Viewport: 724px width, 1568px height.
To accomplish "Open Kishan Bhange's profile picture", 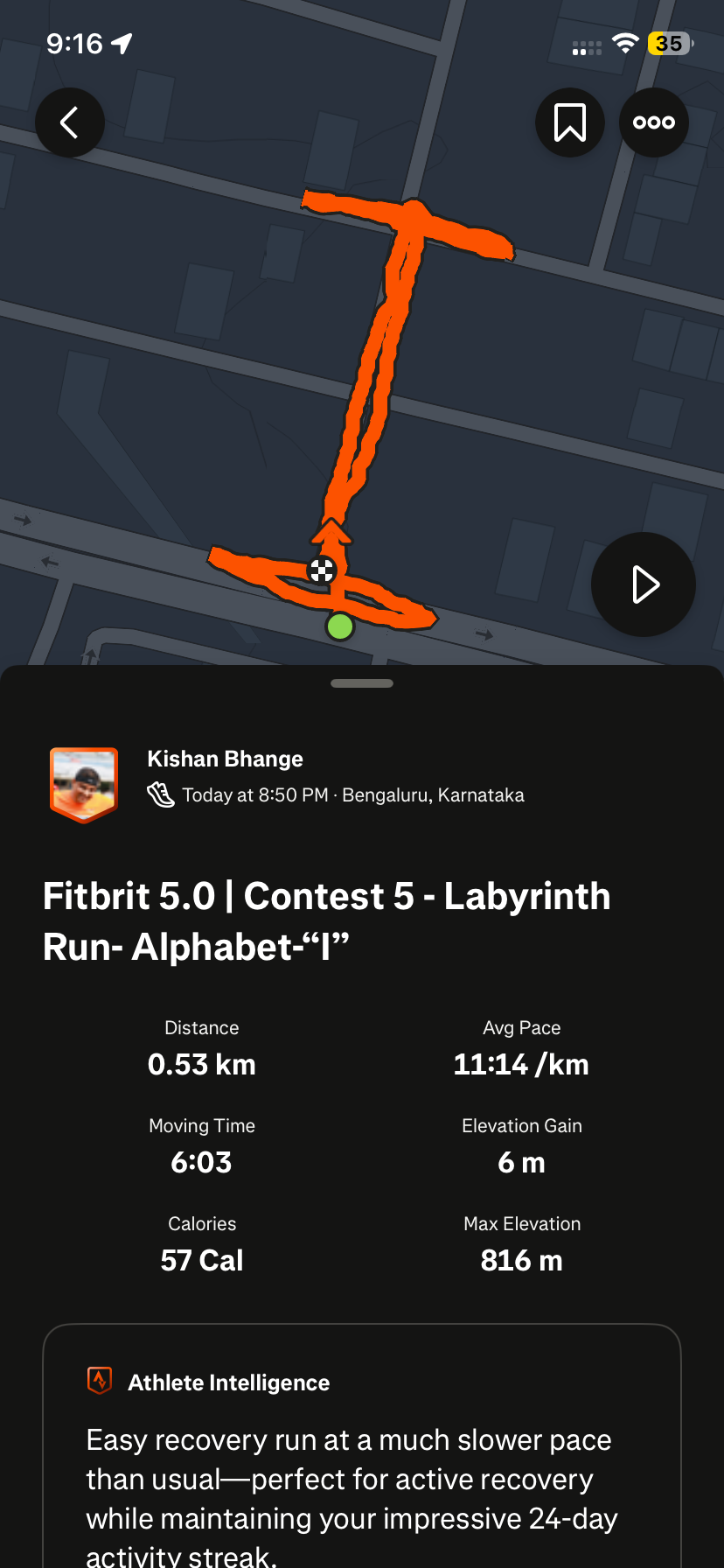I will pos(84,784).
